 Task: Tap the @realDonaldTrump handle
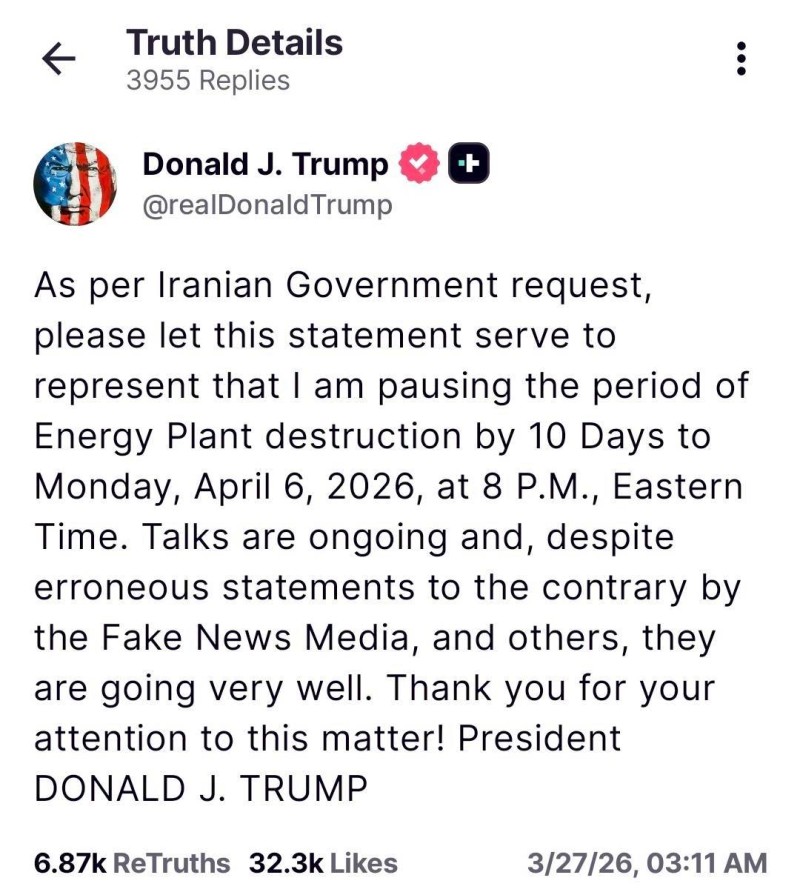[x=268, y=205]
